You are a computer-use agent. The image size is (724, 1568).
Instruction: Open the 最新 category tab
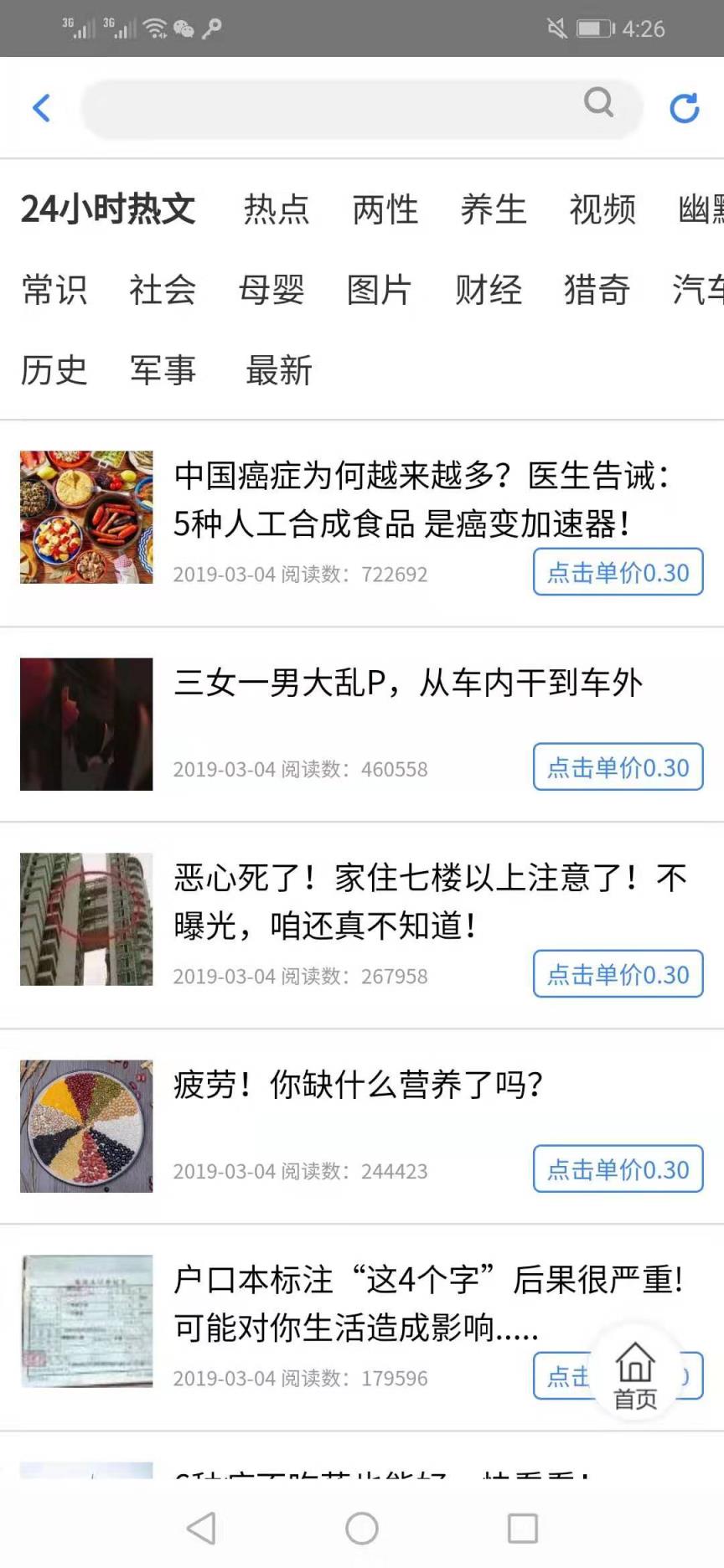click(278, 369)
